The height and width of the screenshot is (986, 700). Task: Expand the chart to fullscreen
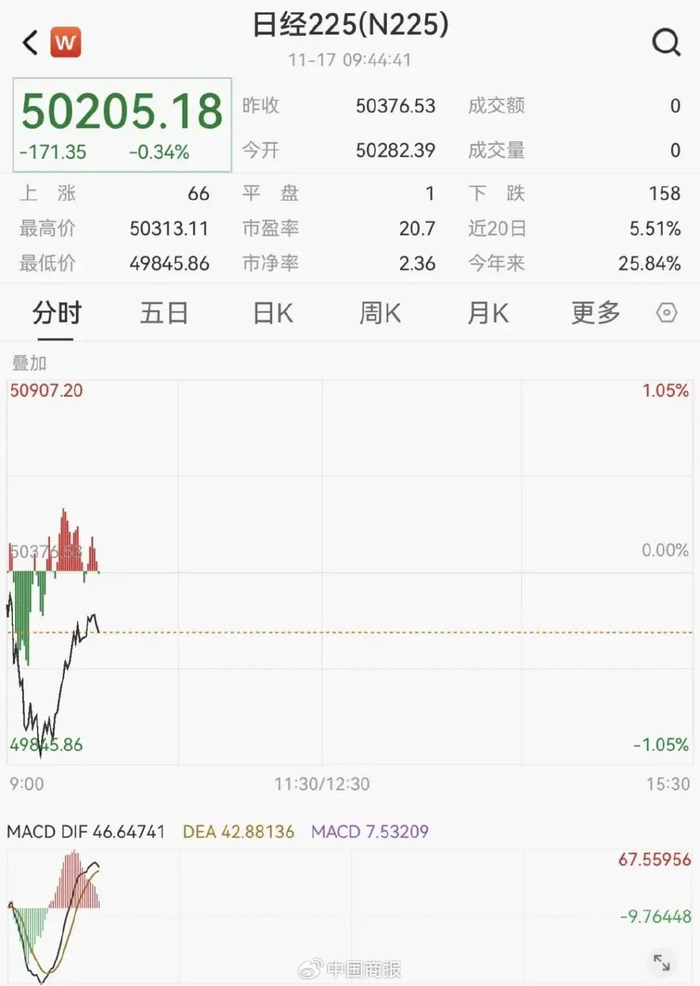coord(662,961)
